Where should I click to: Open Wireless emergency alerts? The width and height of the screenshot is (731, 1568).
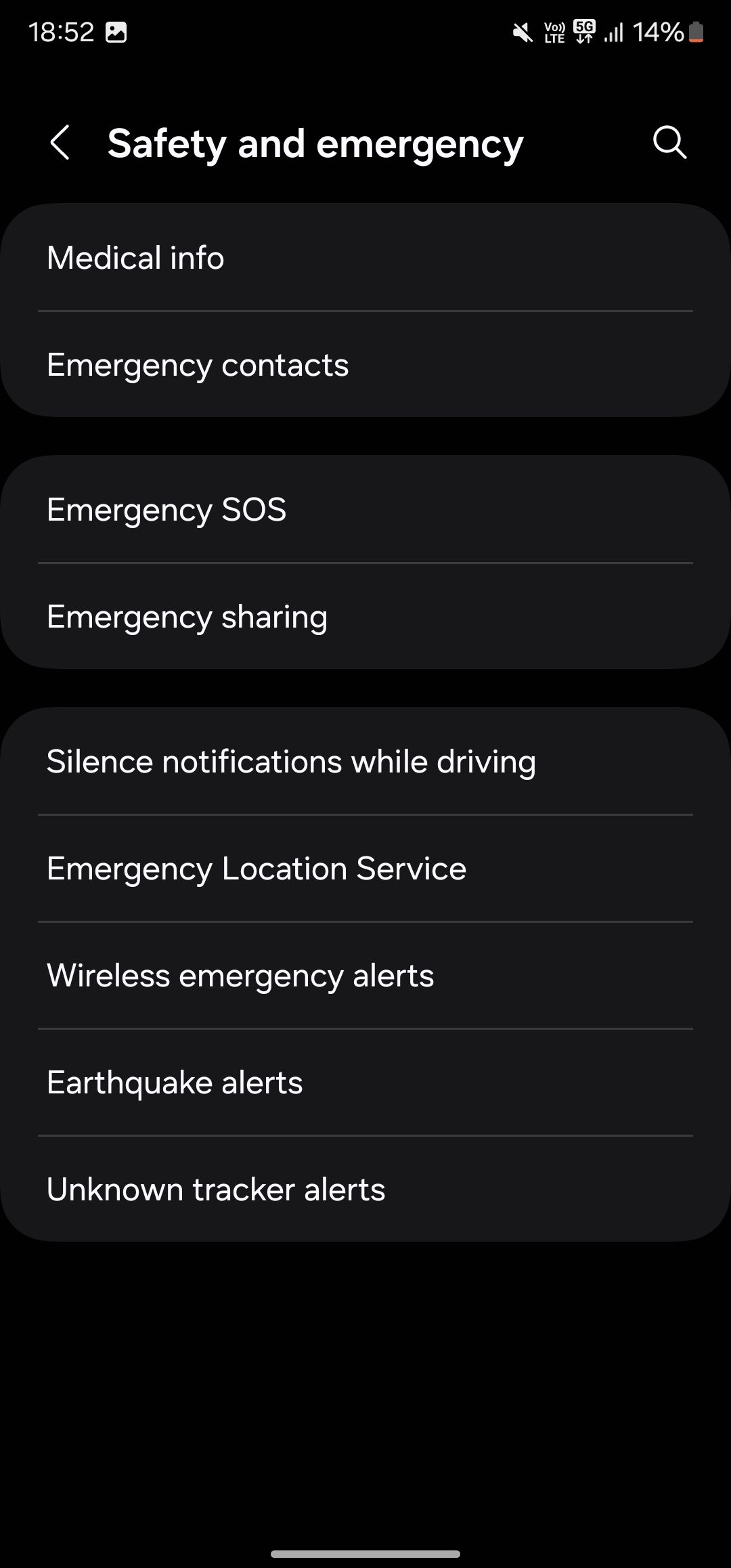click(x=365, y=976)
